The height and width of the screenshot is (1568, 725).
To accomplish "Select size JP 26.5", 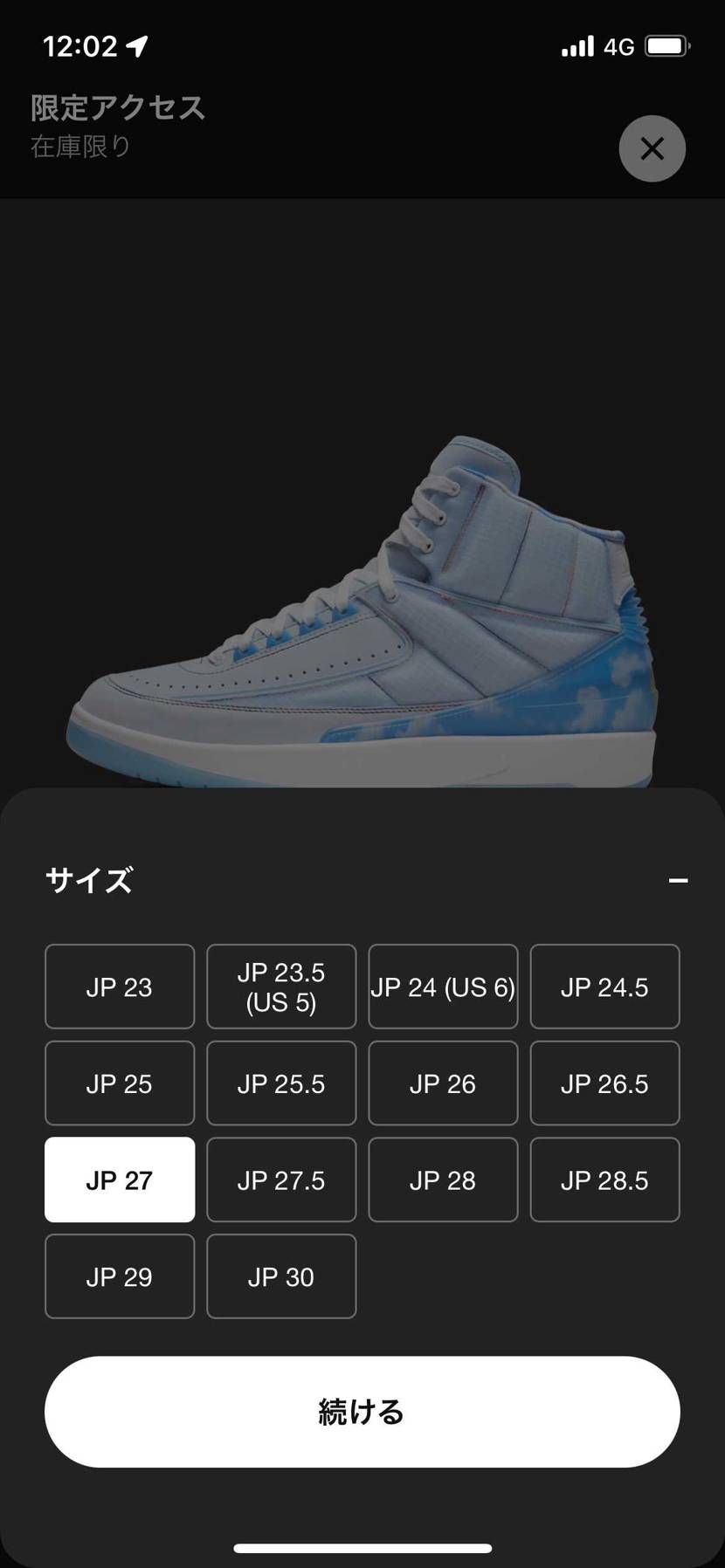I will tap(604, 1083).
